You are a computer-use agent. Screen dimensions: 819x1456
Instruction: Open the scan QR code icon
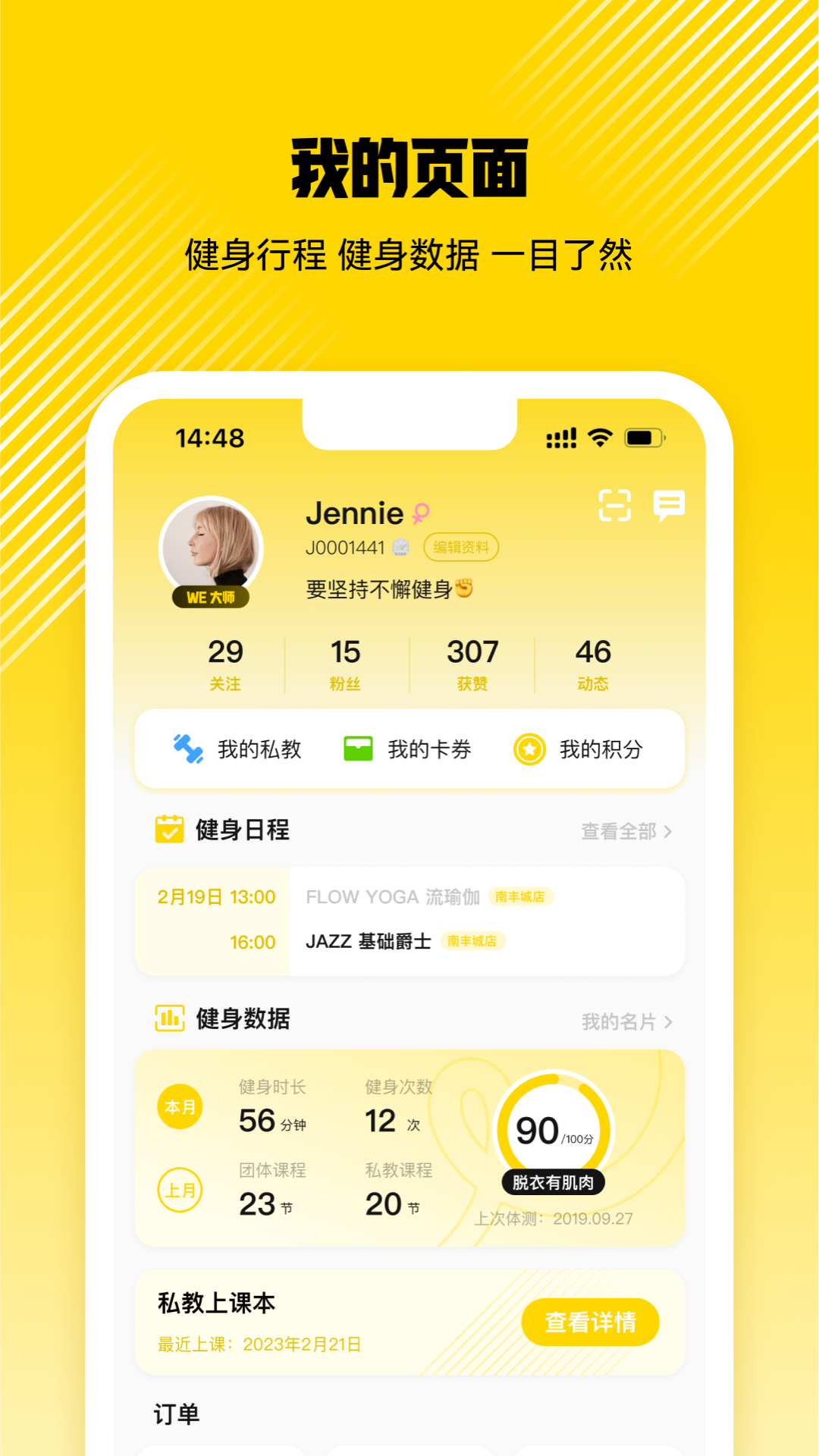click(616, 506)
